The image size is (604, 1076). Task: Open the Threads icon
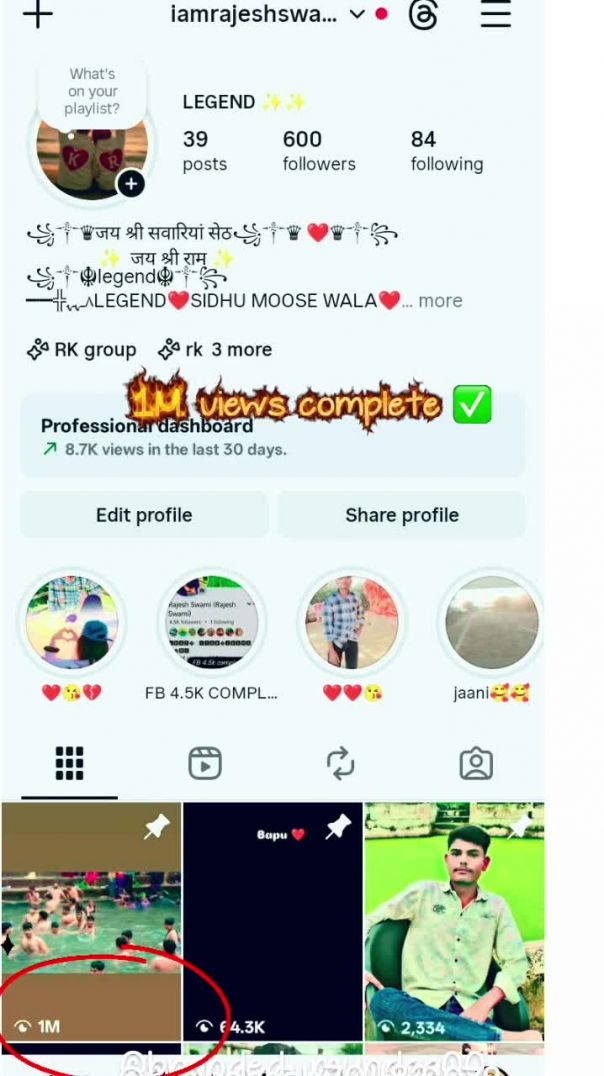coord(424,15)
